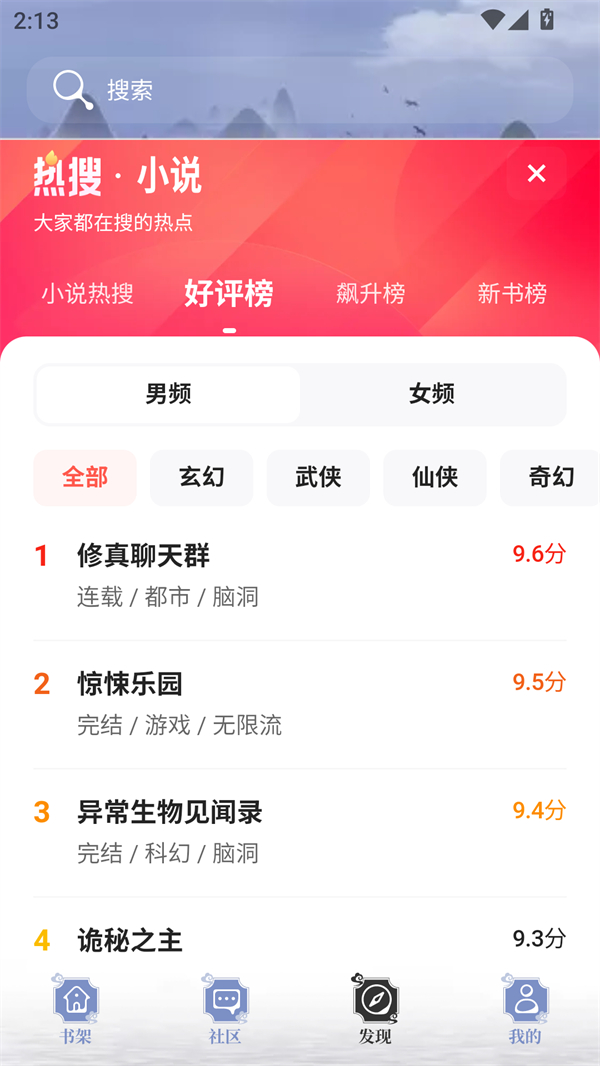600x1066 pixels.
Task: Switch to the 小说热搜 tab
Action: click(x=87, y=293)
